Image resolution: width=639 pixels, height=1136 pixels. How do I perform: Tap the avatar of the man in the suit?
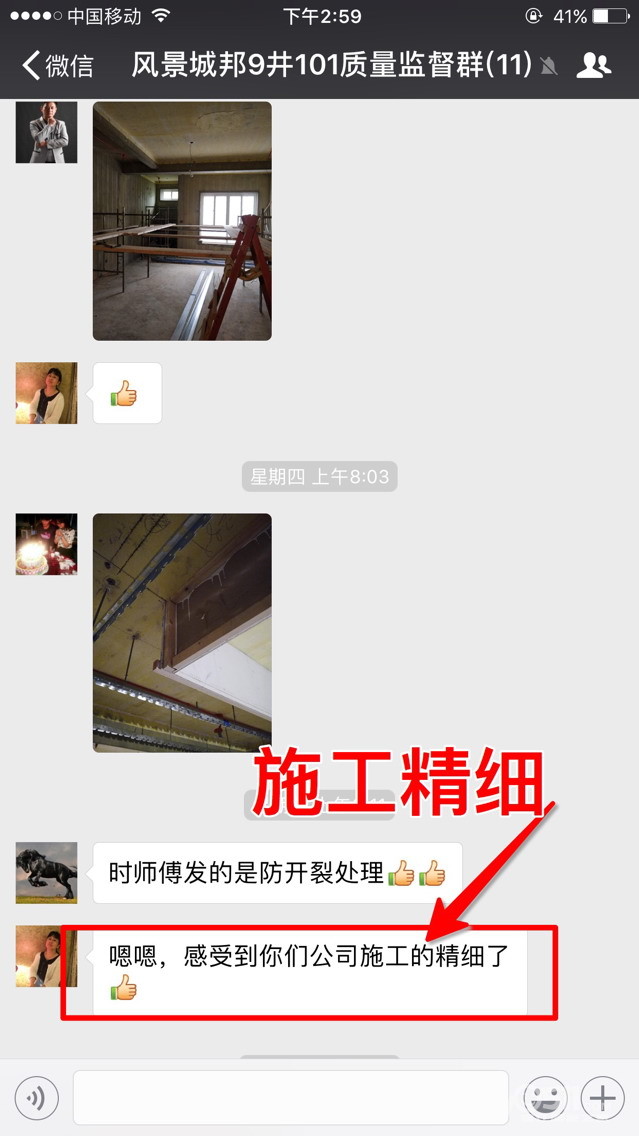coord(46,132)
